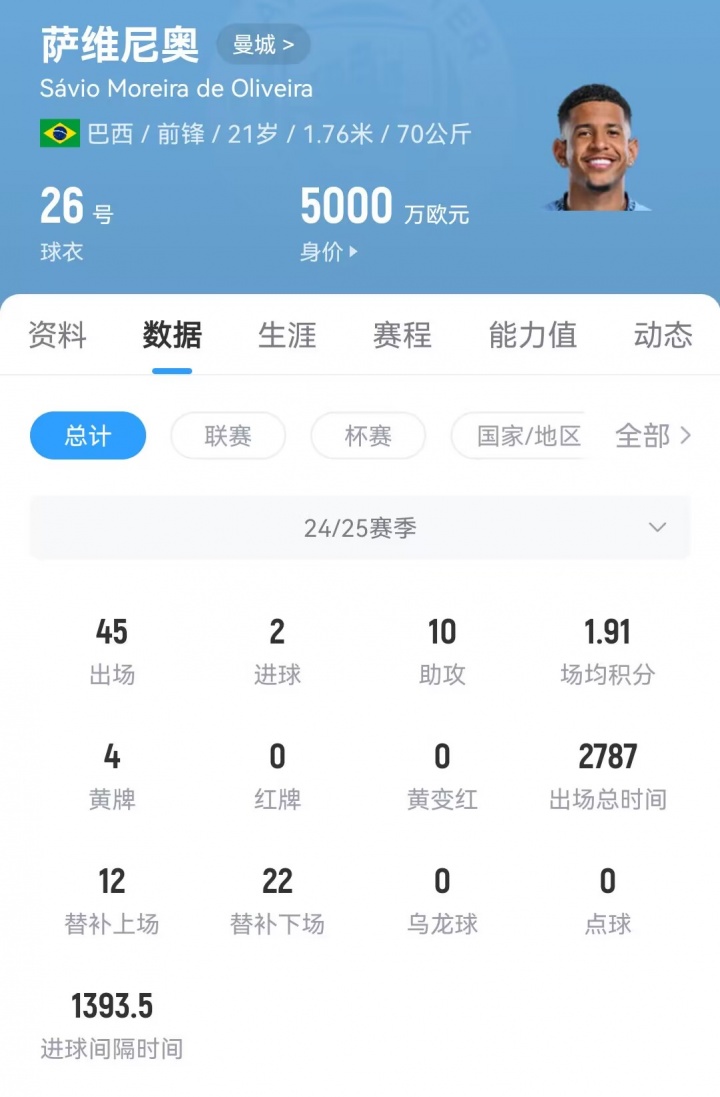Open the 生涯 career tab
The height and width of the screenshot is (1097, 720).
coord(287,335)
